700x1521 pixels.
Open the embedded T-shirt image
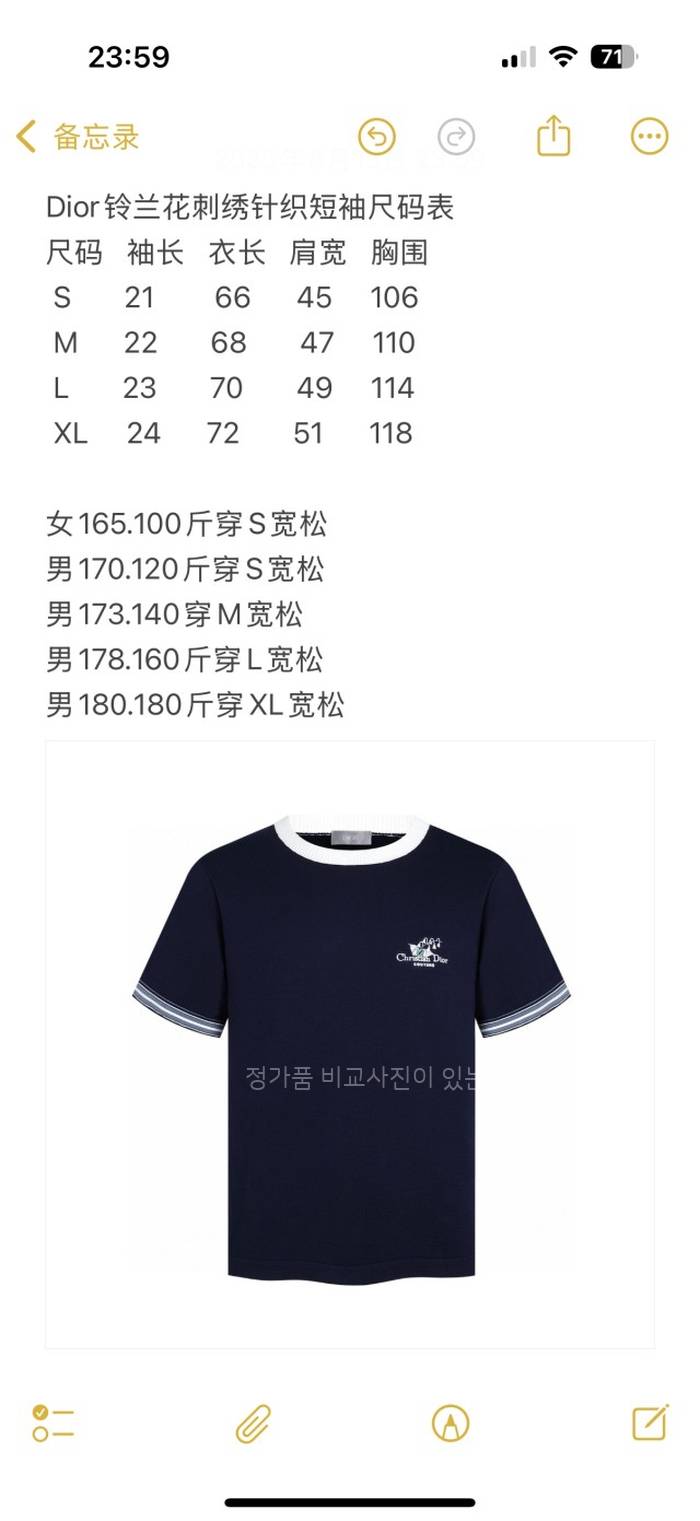click(350, 1045)
